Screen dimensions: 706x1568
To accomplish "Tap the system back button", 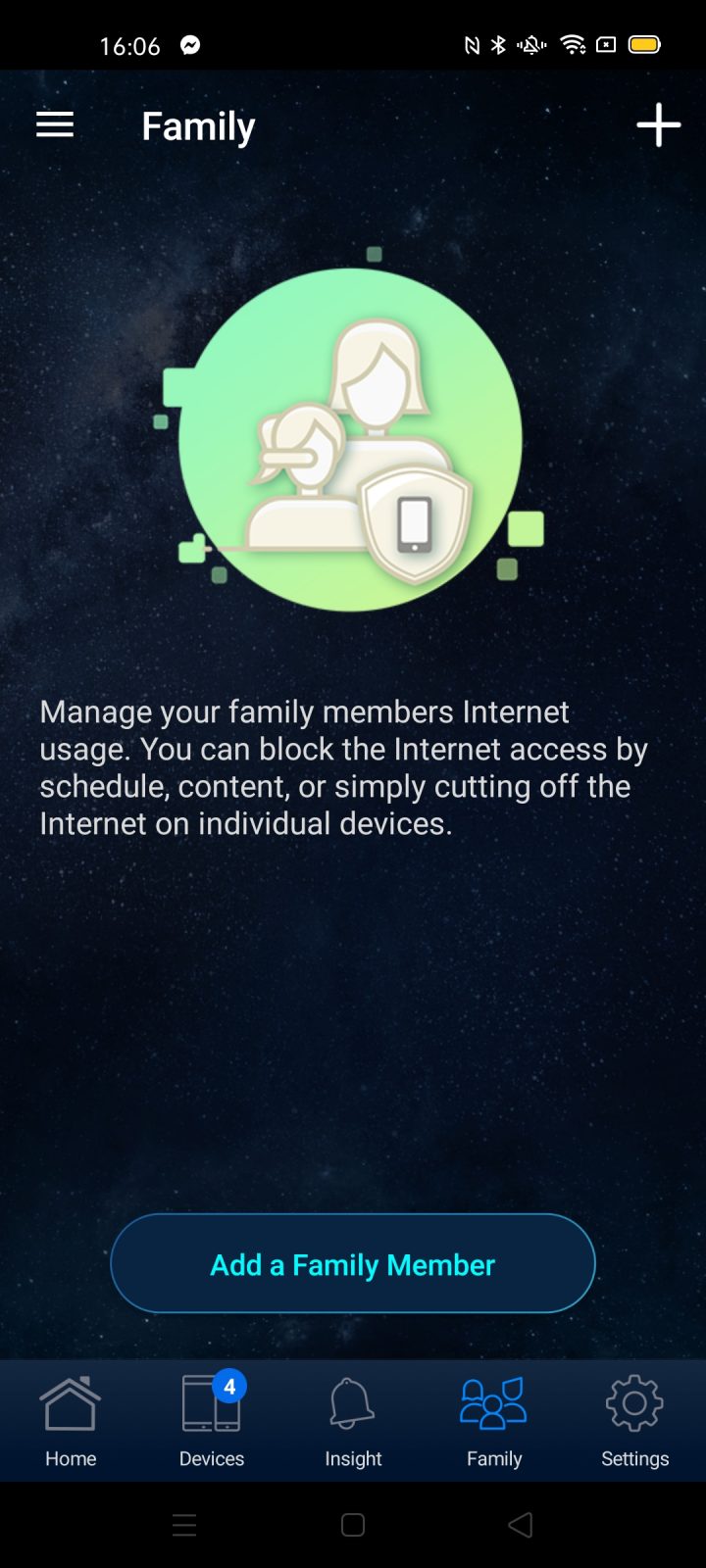I will click(x=521, y=1525).
